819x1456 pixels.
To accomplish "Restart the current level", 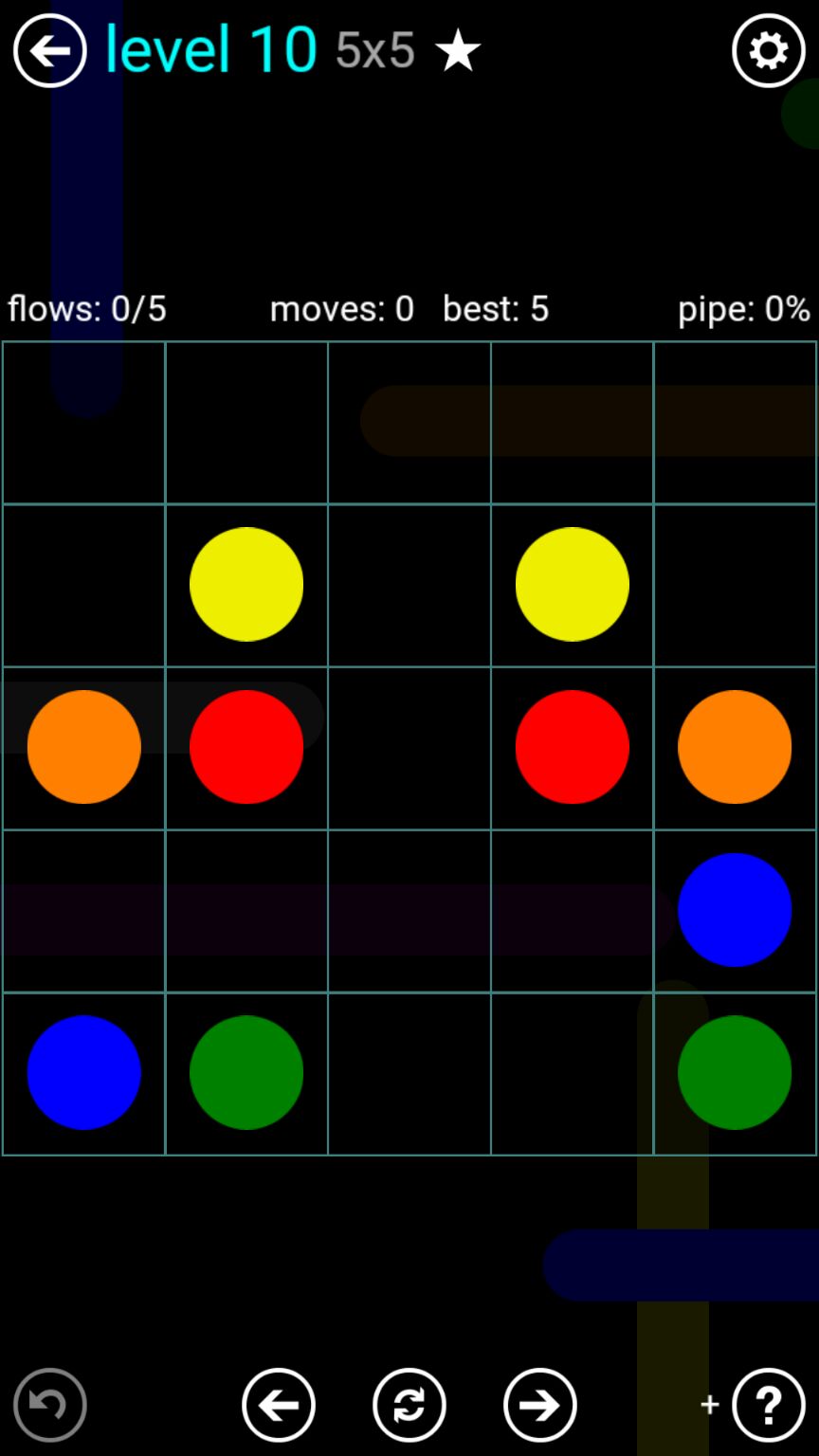I will tap(409, 1405).
